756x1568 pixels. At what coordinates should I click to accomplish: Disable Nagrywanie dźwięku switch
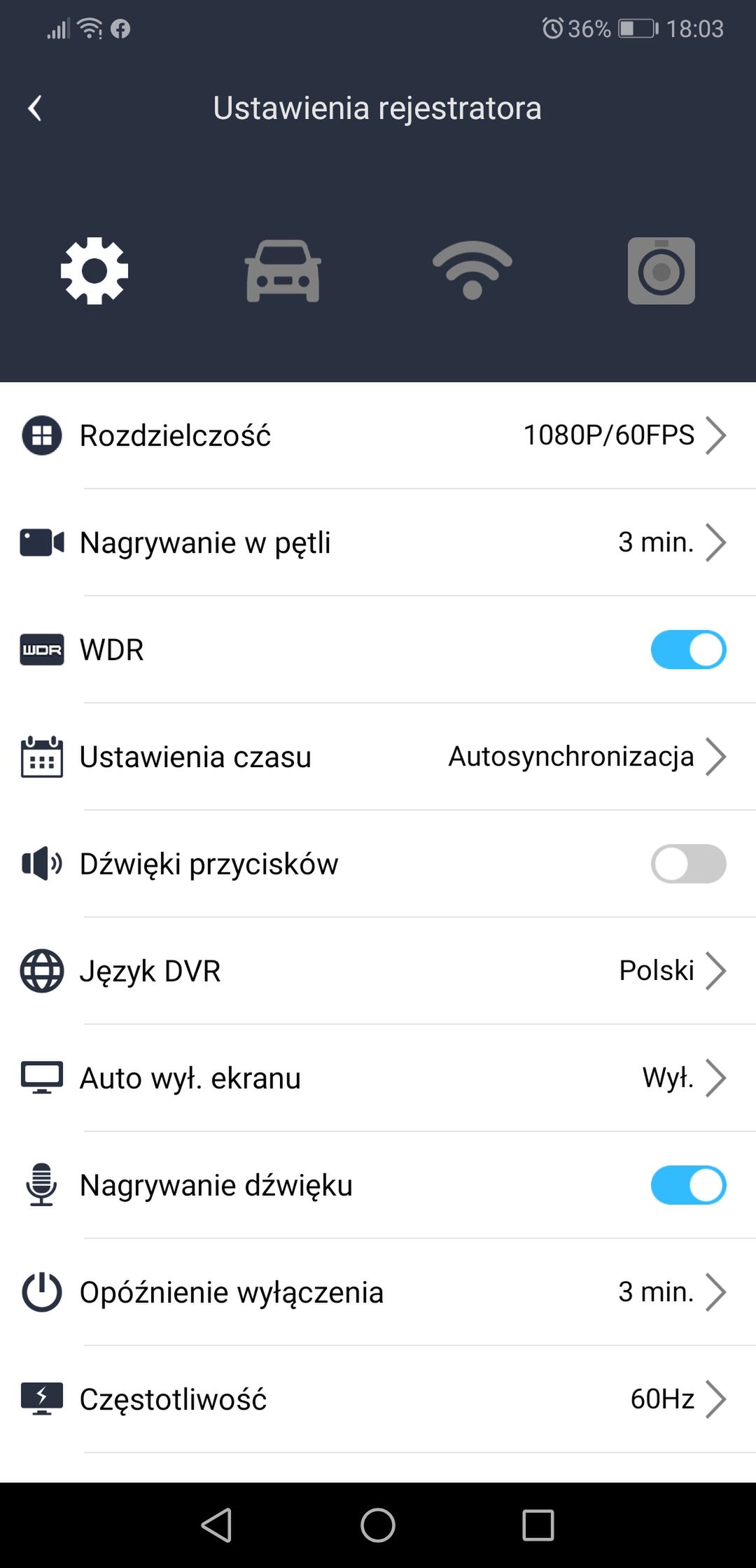coord(689,1185)
